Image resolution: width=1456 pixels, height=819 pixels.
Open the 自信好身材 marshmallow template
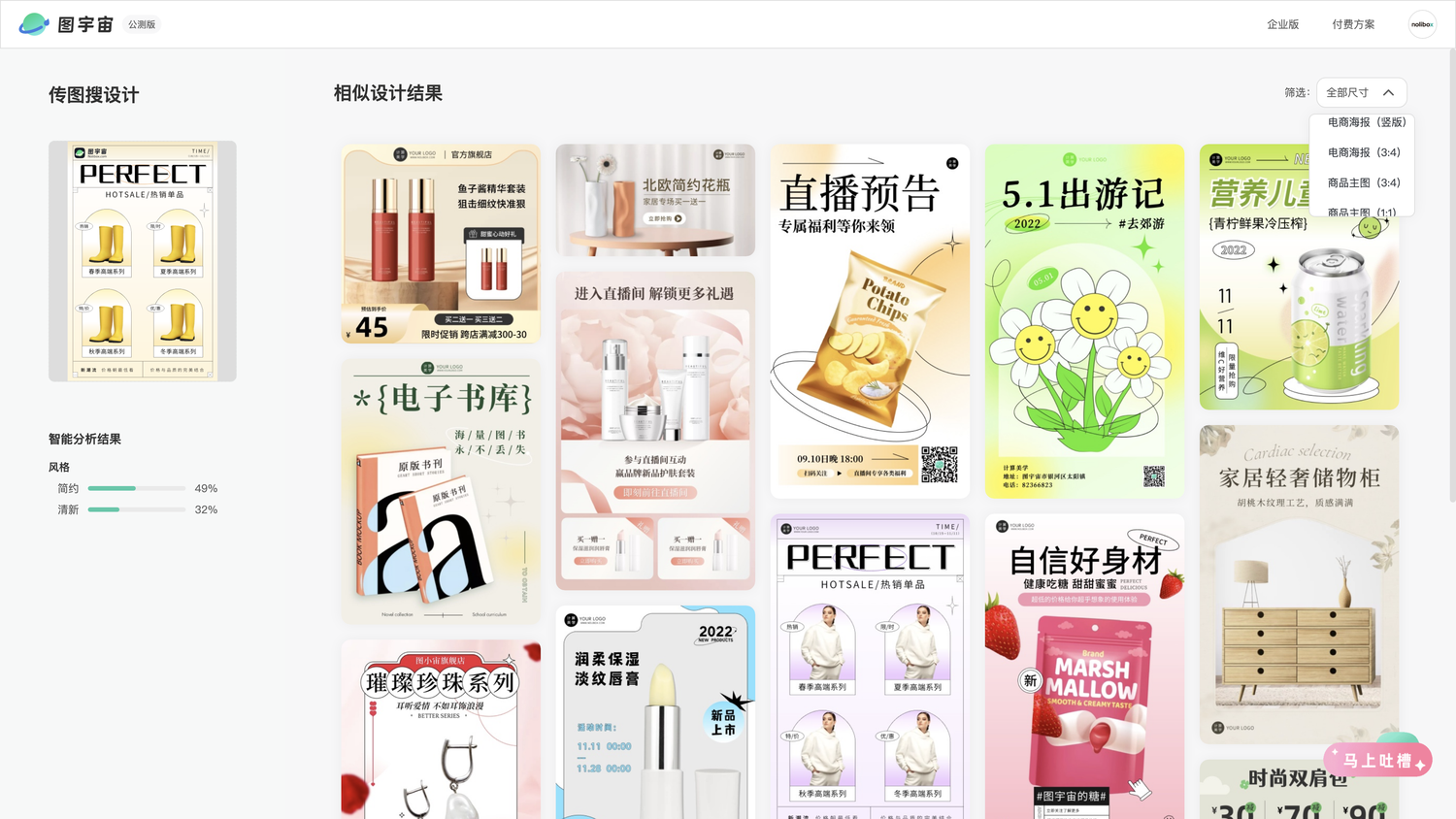[x=1084, y=666]
